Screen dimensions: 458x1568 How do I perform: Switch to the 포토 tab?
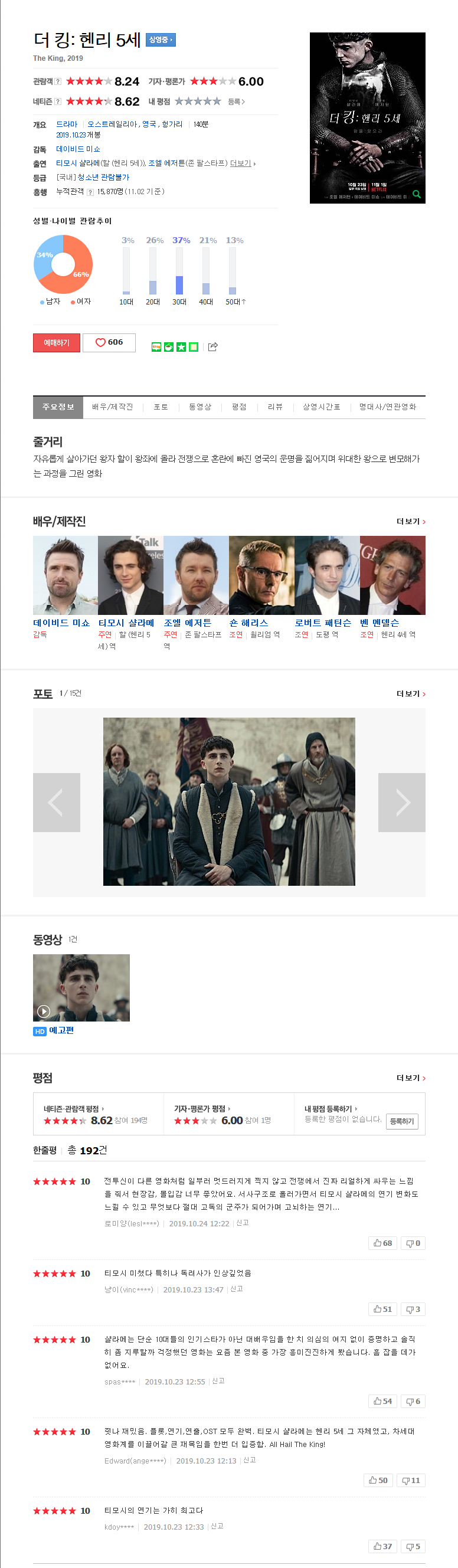tap(161, 407)
